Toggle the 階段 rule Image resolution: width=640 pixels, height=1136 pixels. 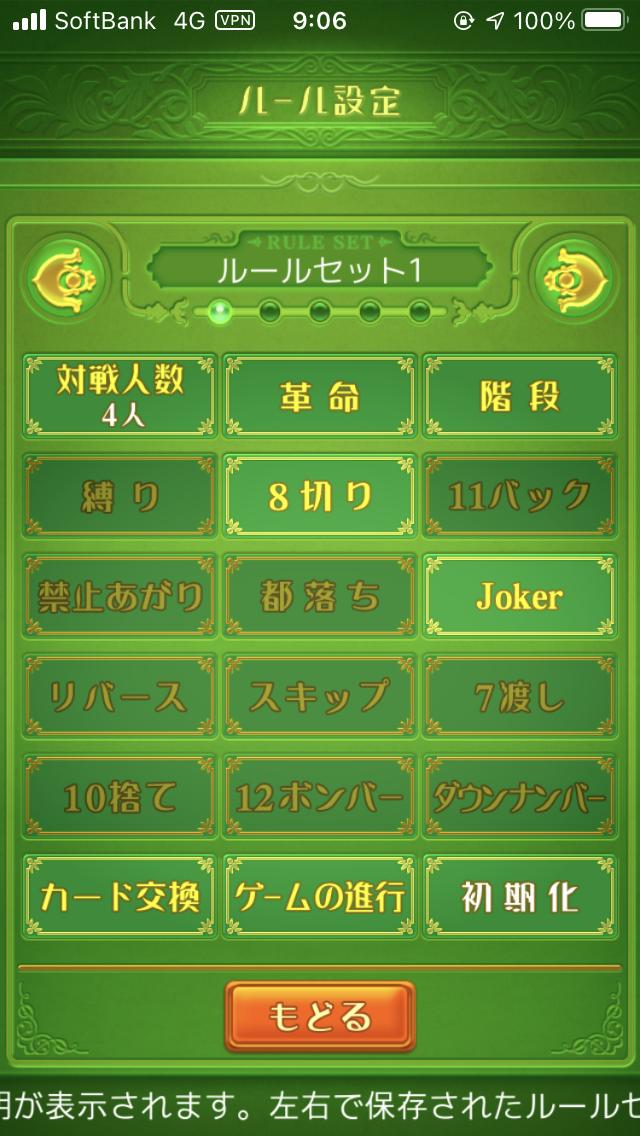[520, 397]
